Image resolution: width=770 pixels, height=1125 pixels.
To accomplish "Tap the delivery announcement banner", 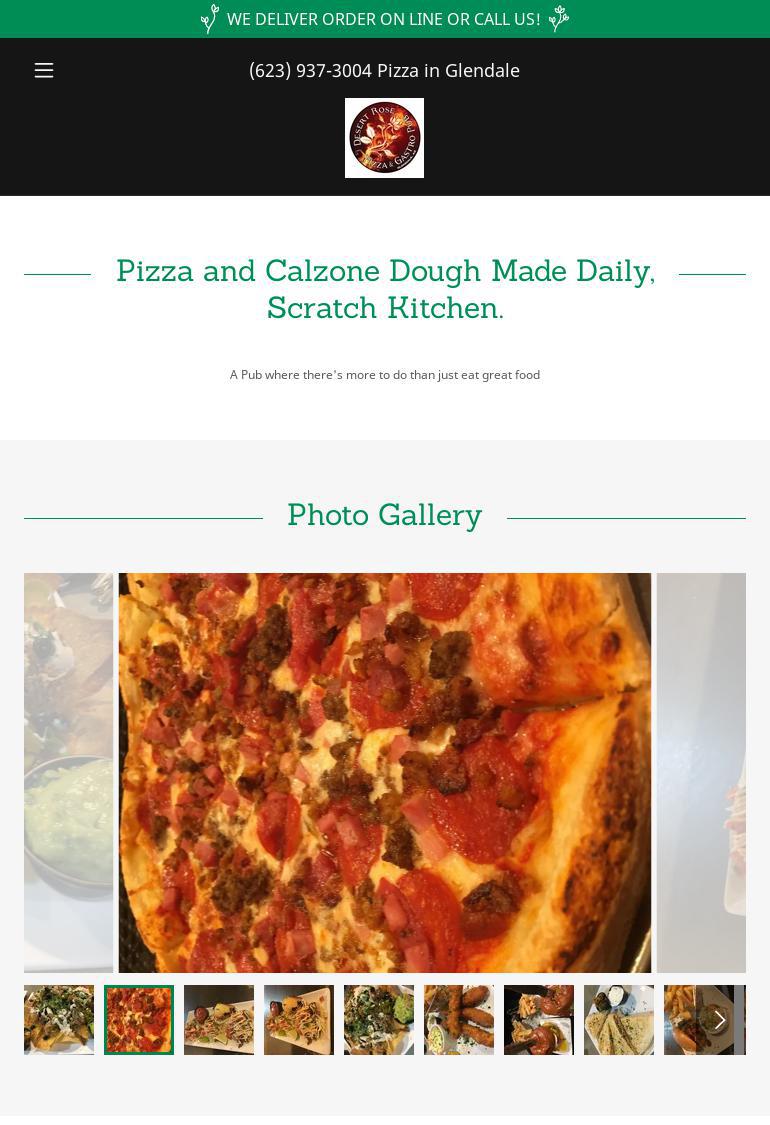I will click(x=384, y=19).
